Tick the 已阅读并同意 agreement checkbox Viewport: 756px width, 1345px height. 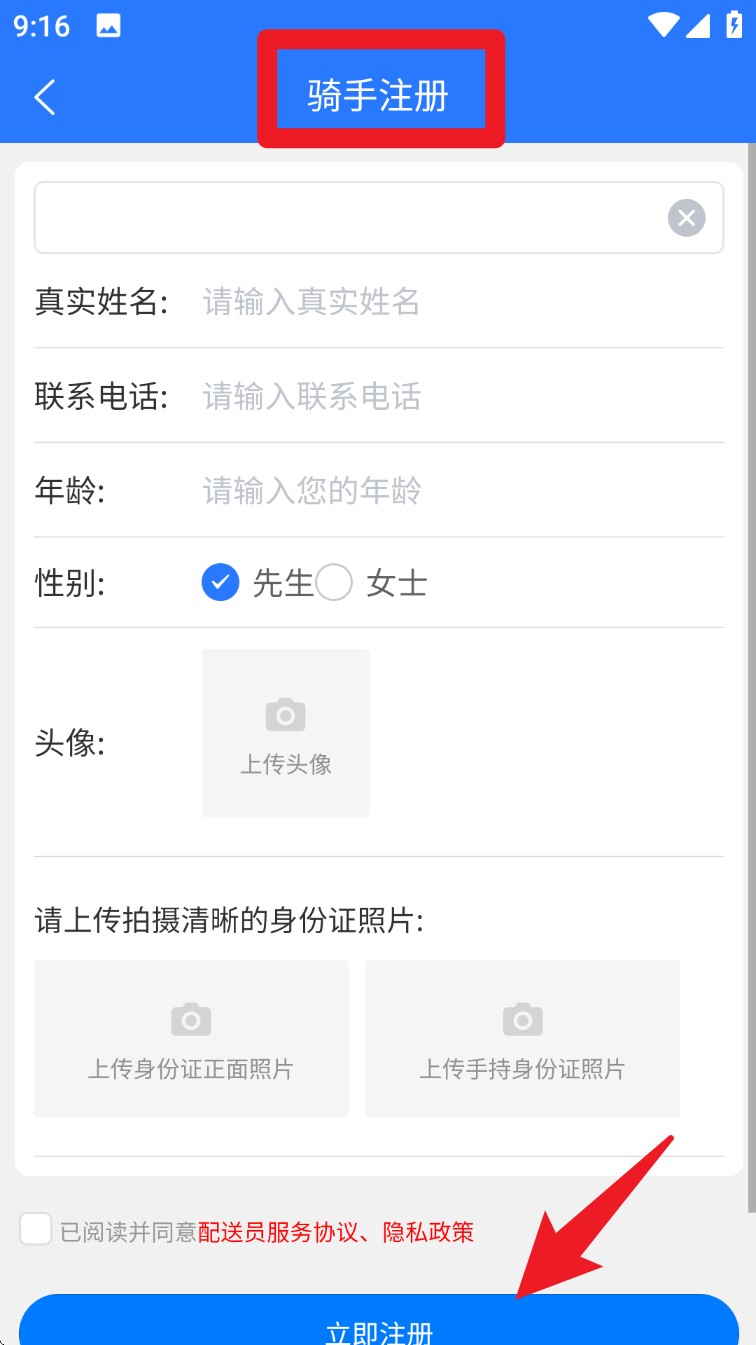click(x=36, y=1229)
